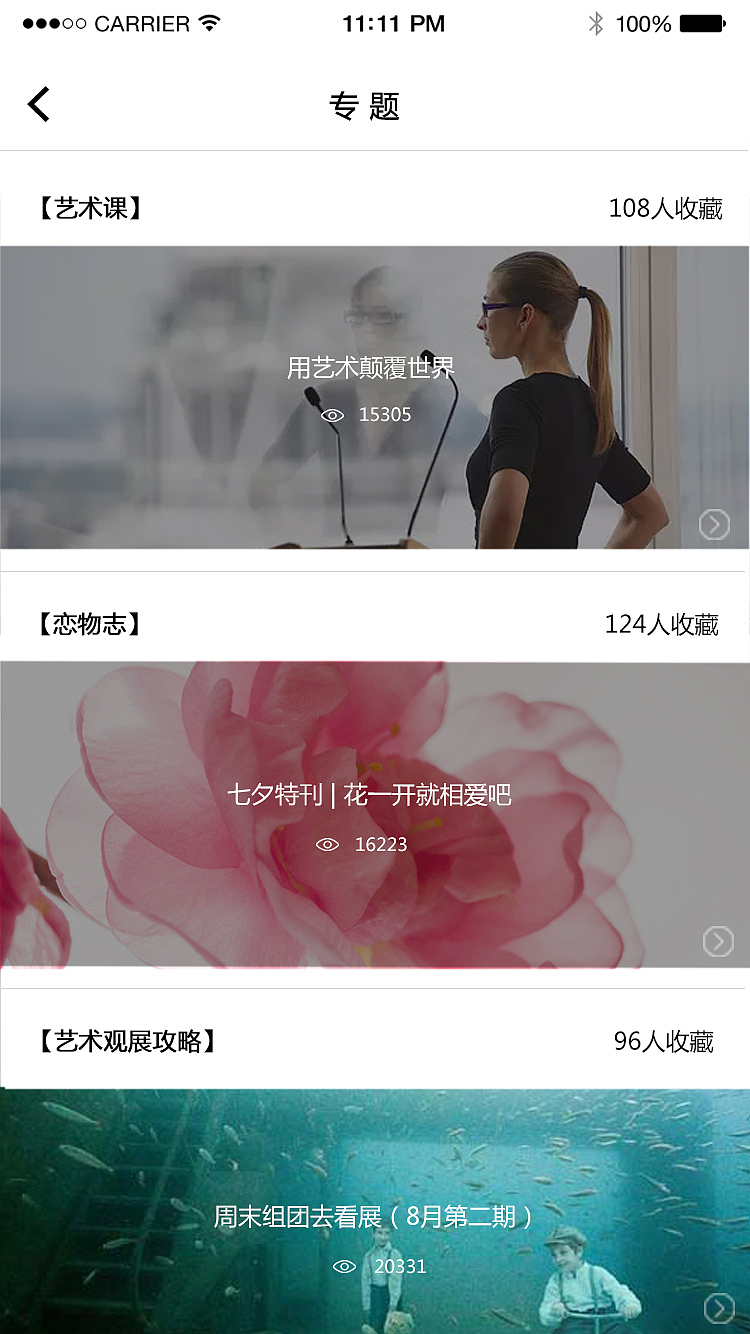The height and width of the screenshot is (1334, 750).
Task: Toggle the view-count eye on the flower banner
Action: tap(327, 844)
